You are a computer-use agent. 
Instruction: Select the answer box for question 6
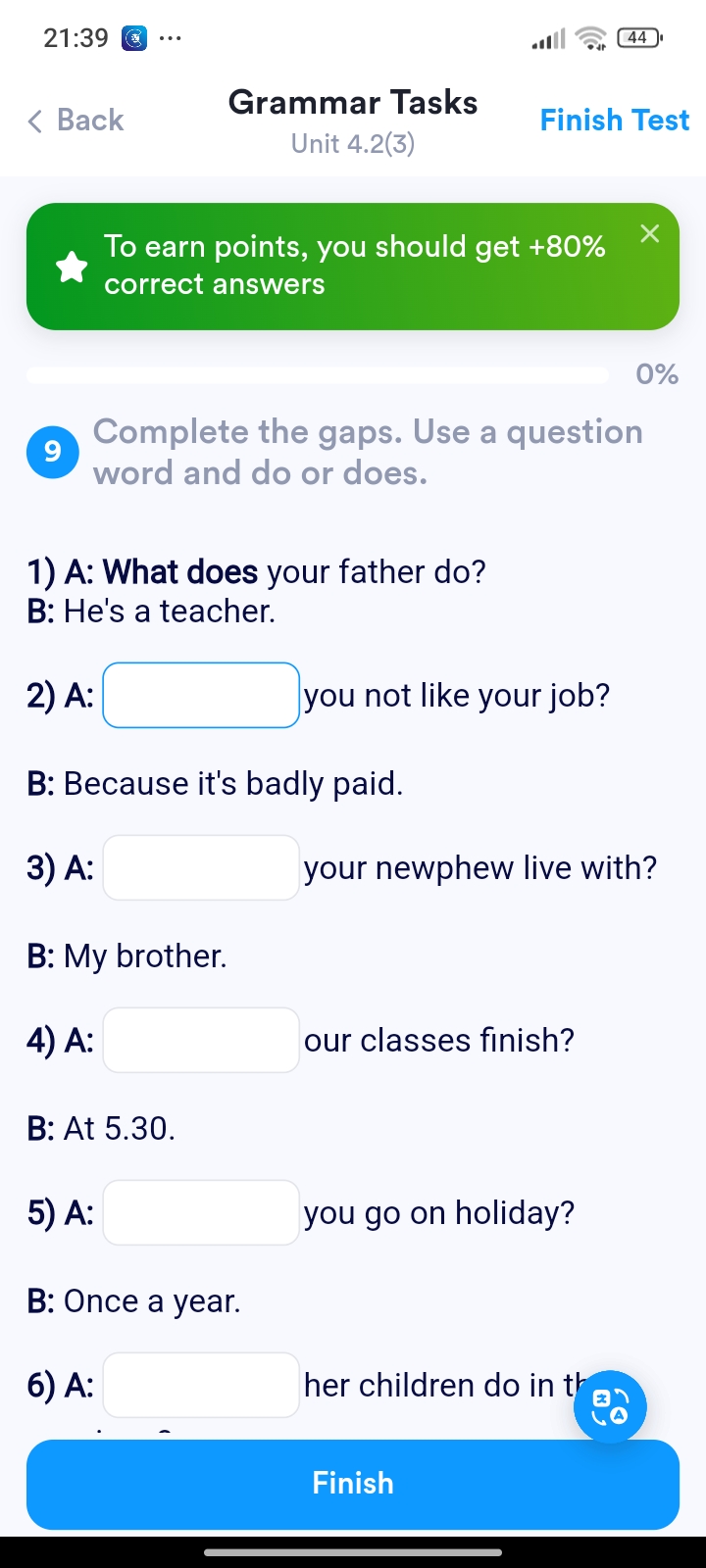(x=201, y=1386)
